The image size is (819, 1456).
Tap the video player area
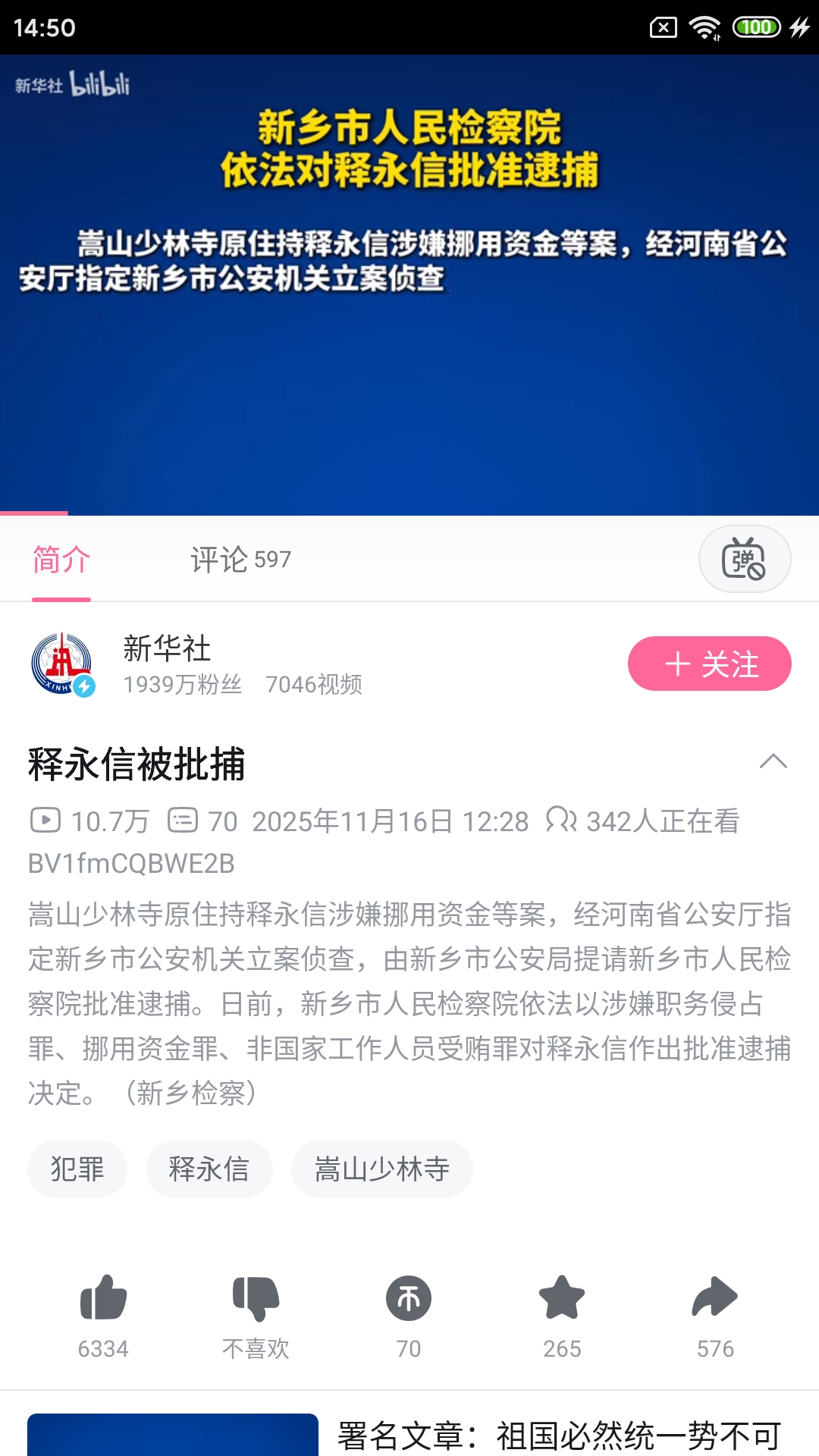409,341
